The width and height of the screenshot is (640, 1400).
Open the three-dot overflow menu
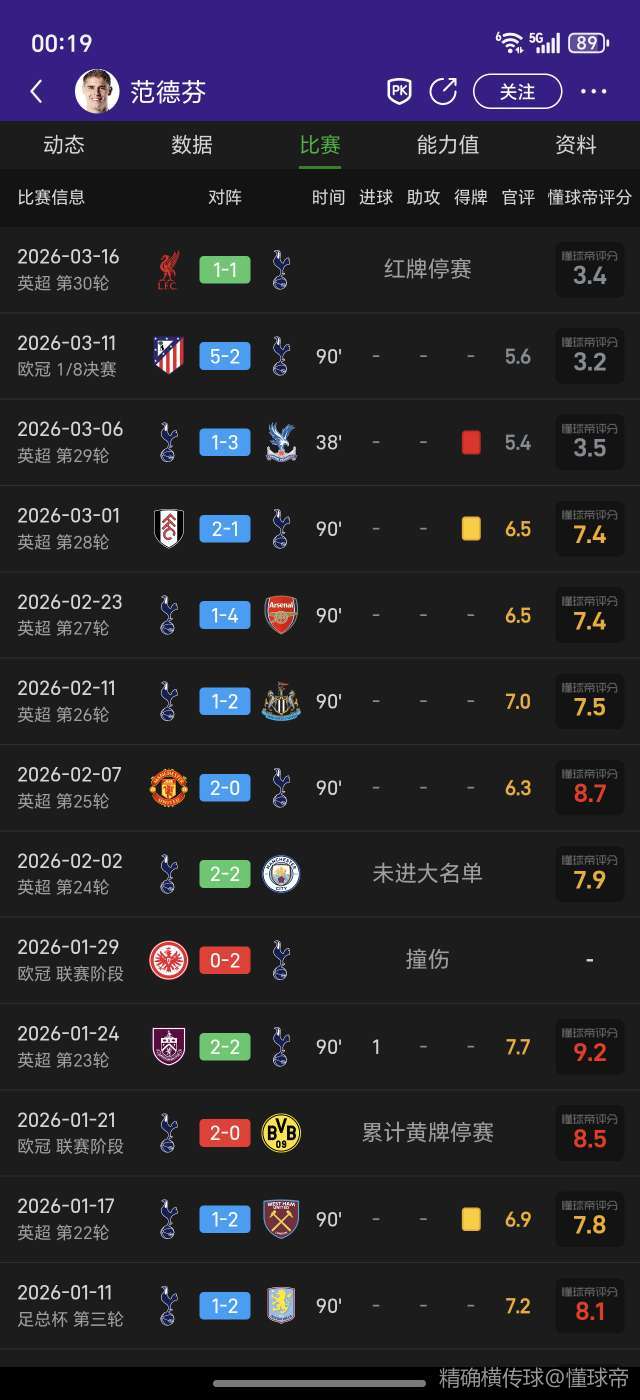593,92
